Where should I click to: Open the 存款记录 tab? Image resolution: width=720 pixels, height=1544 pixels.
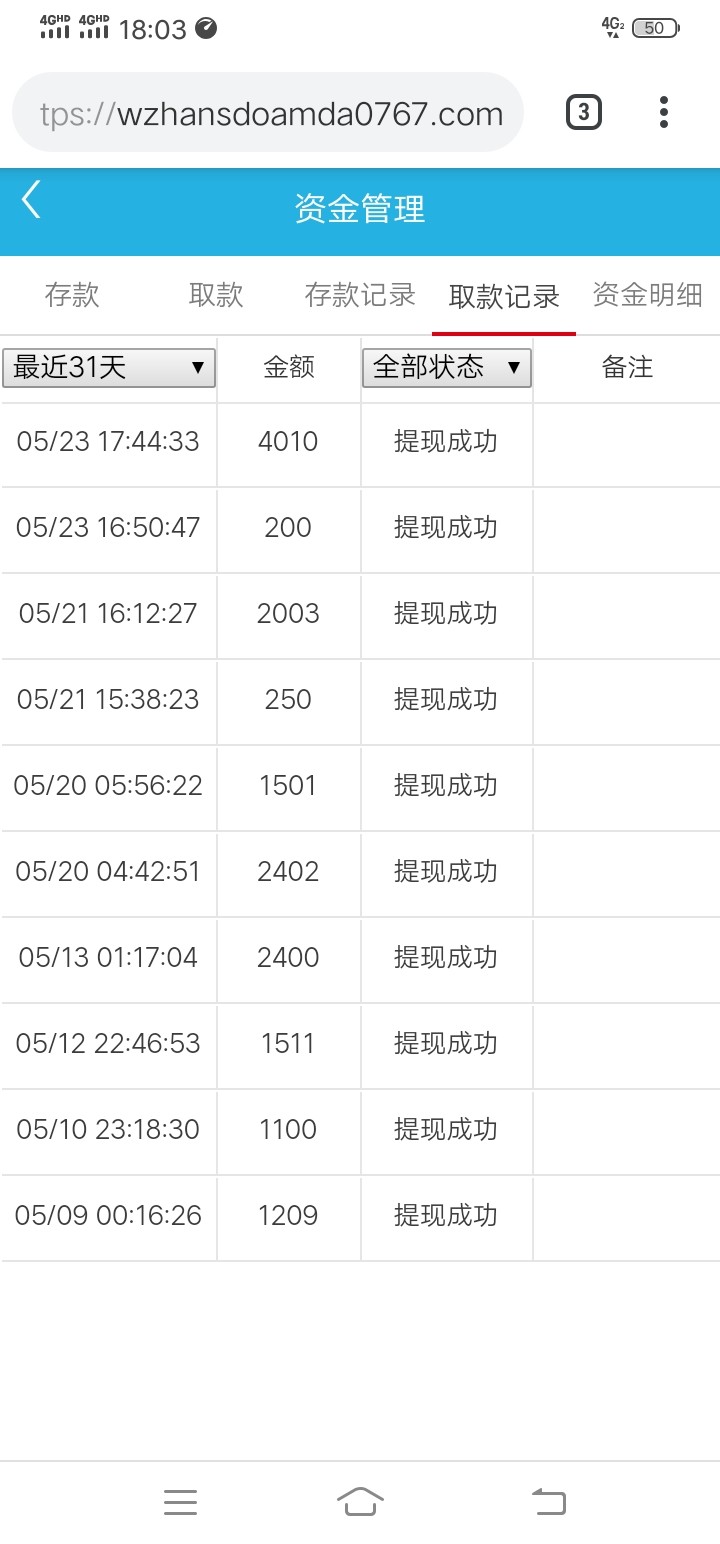click(360, 295)
